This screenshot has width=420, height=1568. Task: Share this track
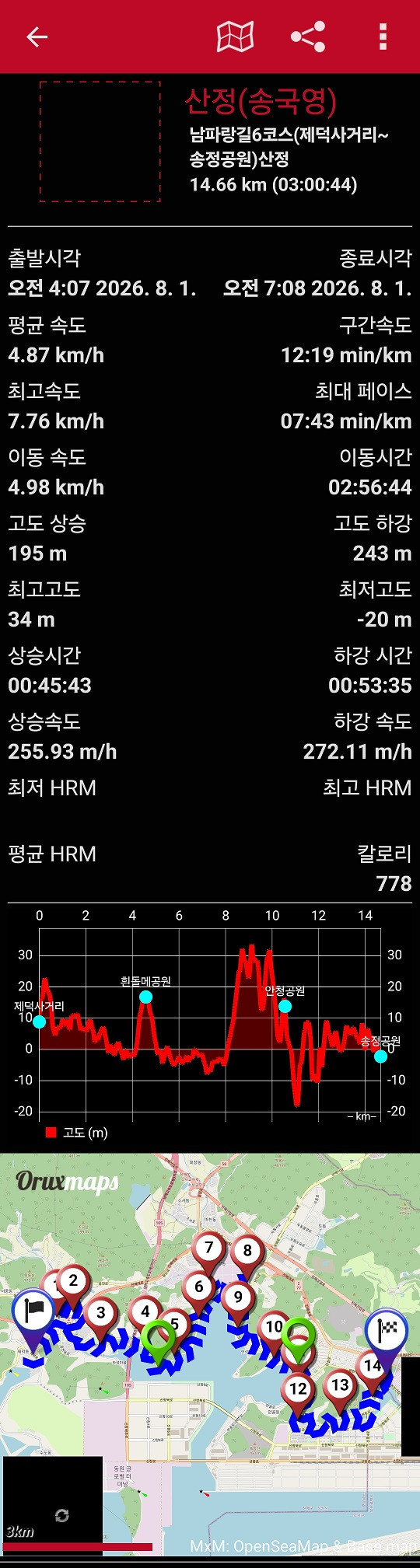pos(307,37)
